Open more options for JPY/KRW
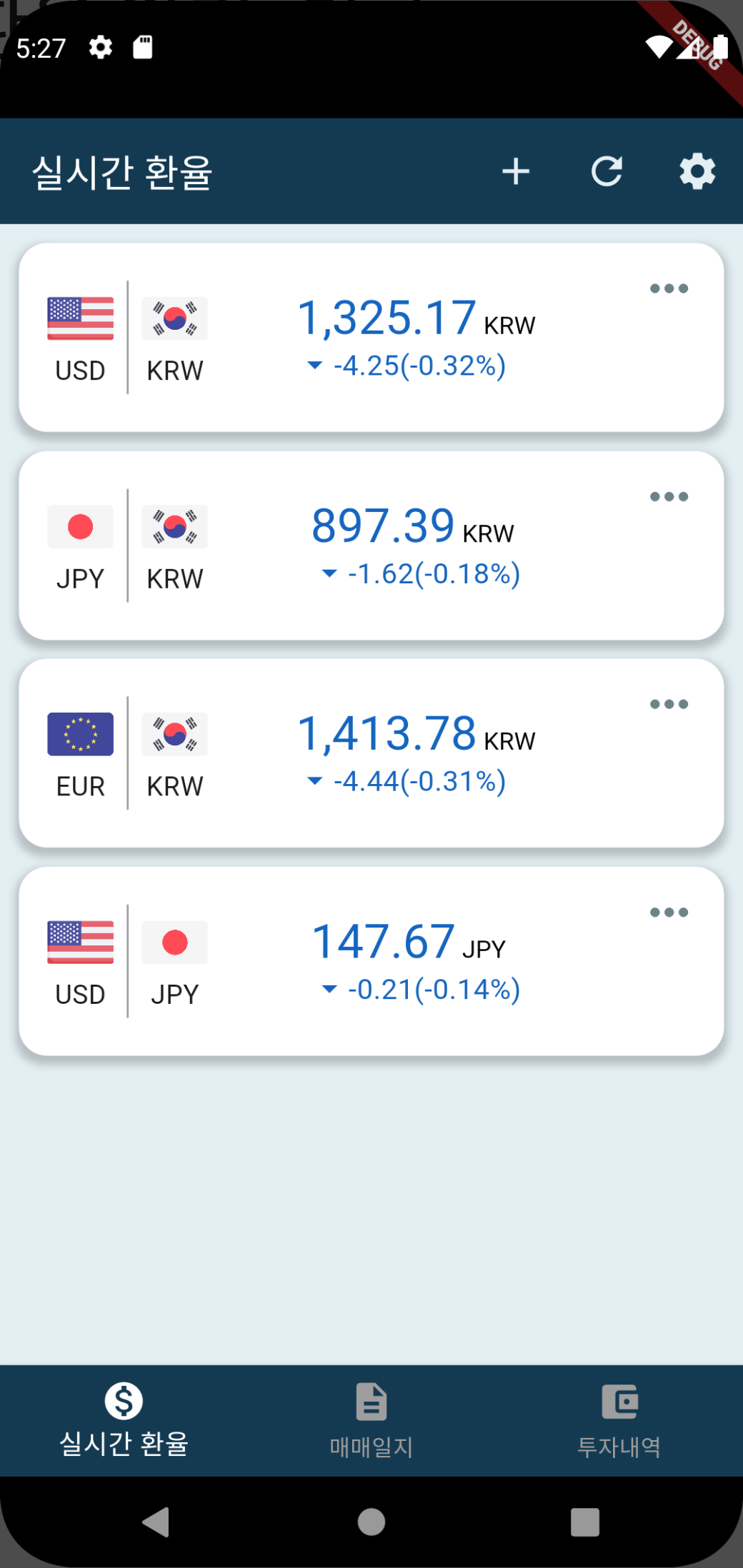This screenshot has height=1568, width=743. [x=669, y=496]
